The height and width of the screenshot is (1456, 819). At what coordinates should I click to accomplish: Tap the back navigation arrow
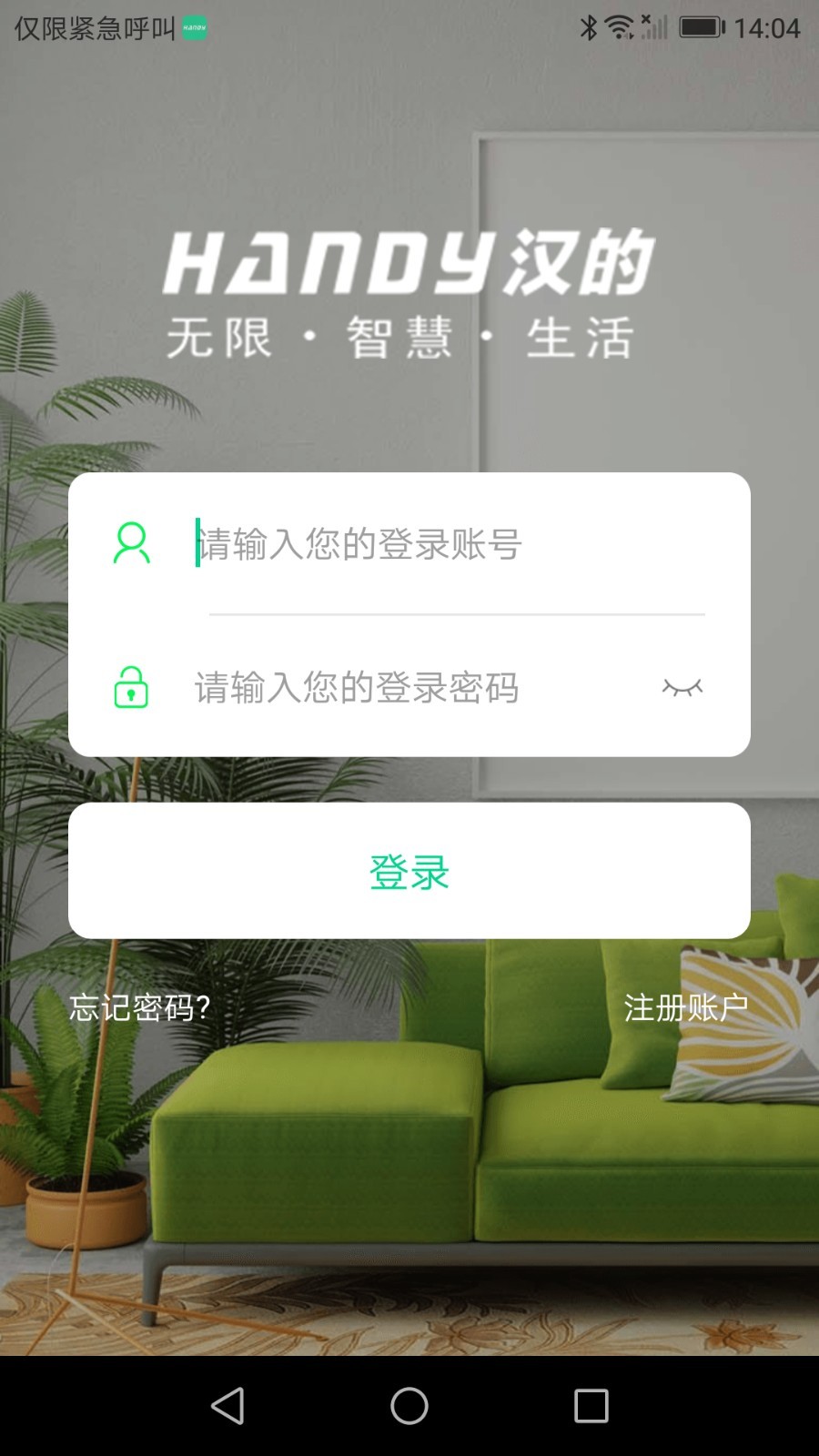click(227, 1406)
